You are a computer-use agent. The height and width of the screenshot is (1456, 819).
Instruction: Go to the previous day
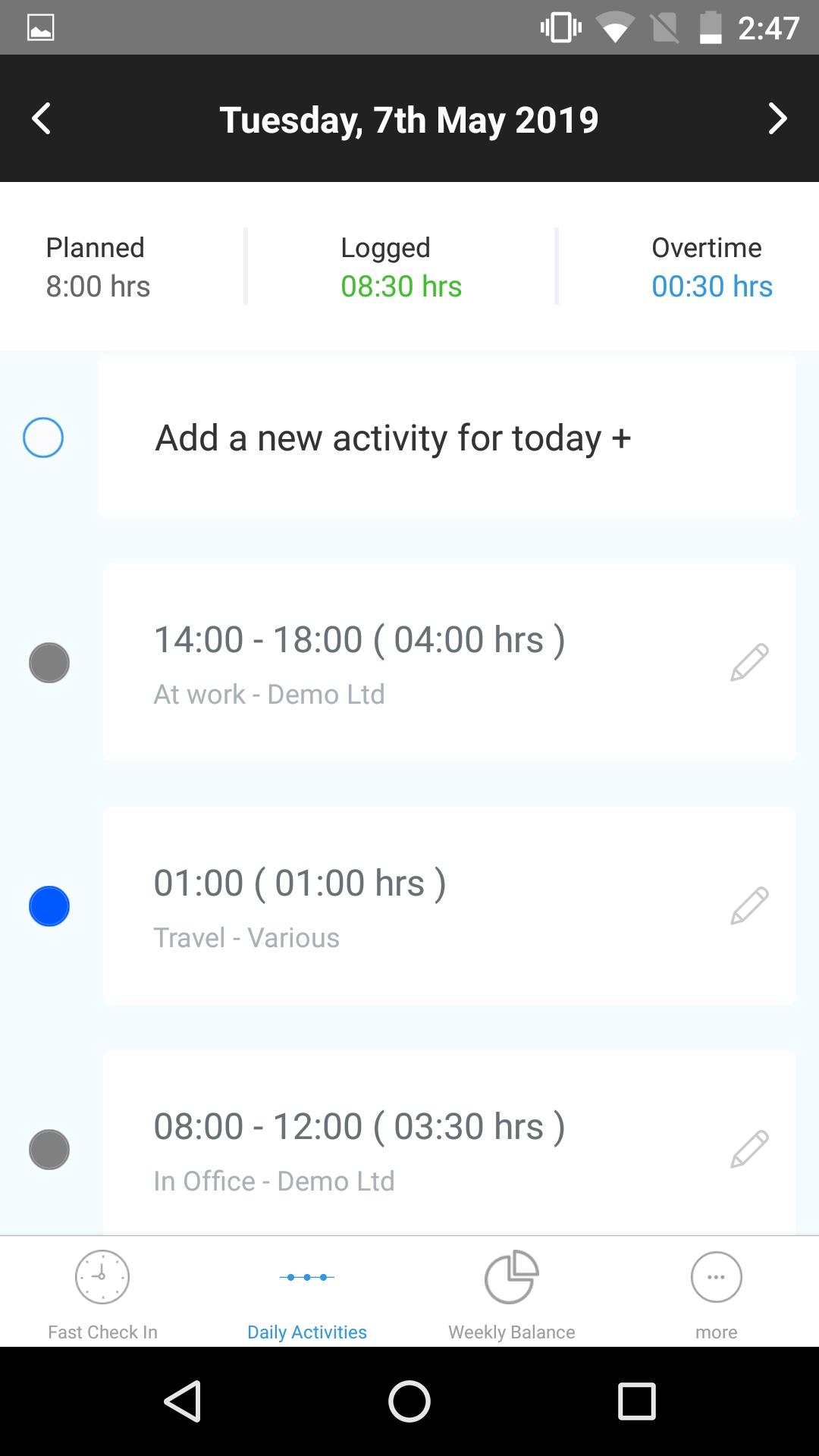42,119
